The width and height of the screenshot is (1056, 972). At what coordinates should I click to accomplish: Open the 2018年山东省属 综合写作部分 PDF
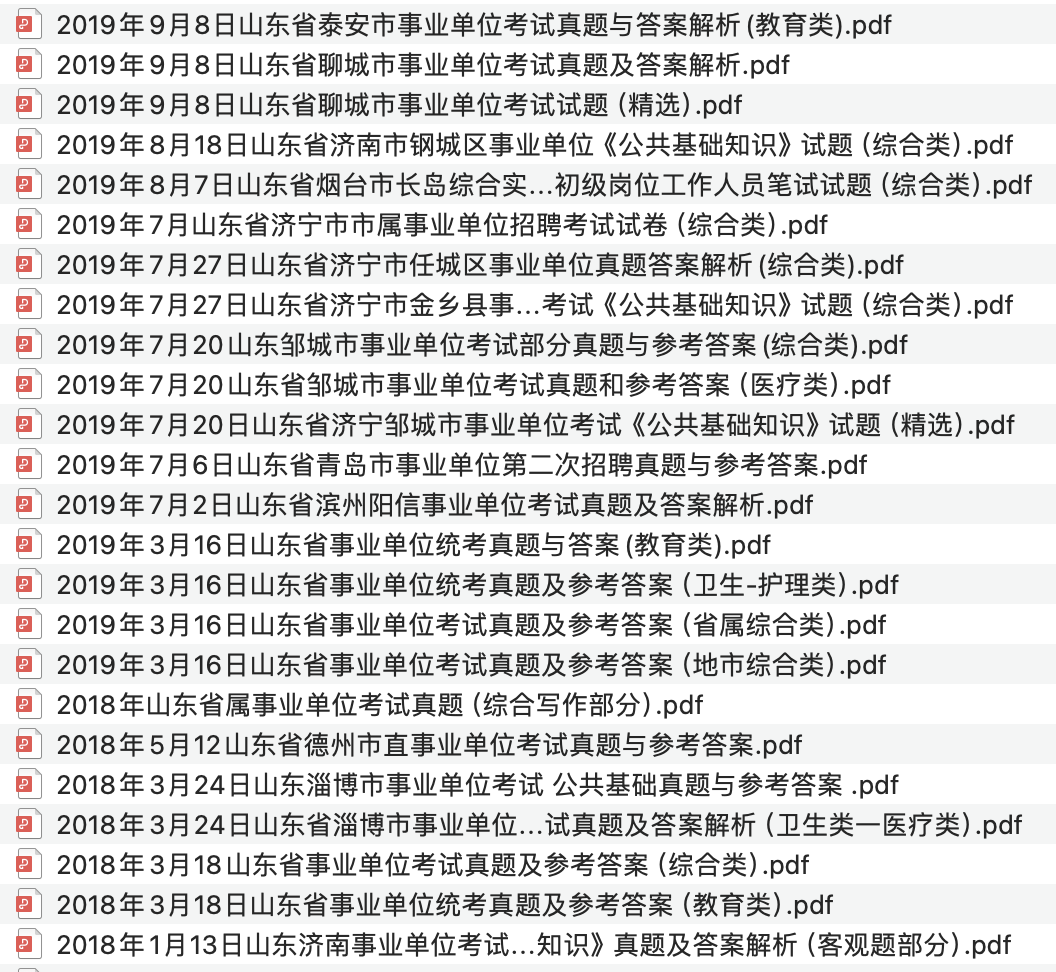tap(379, 705)
